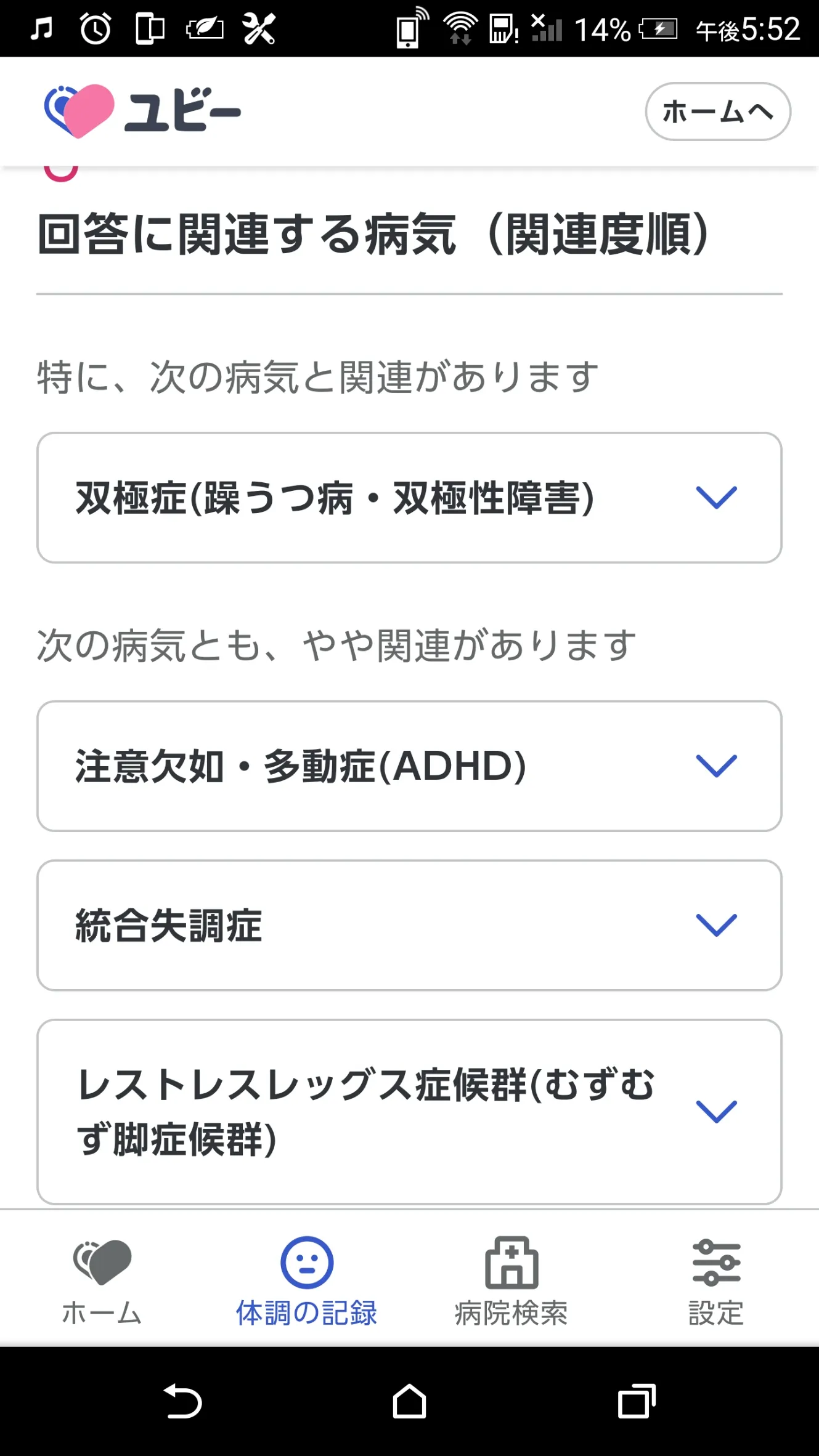Image resolution: width=819 pixels, height=1456 pixels.
Task: Expand the 双極症(躁うつ病・双極性障害) card
Action: pyautogui.click(x=409, y=498)
